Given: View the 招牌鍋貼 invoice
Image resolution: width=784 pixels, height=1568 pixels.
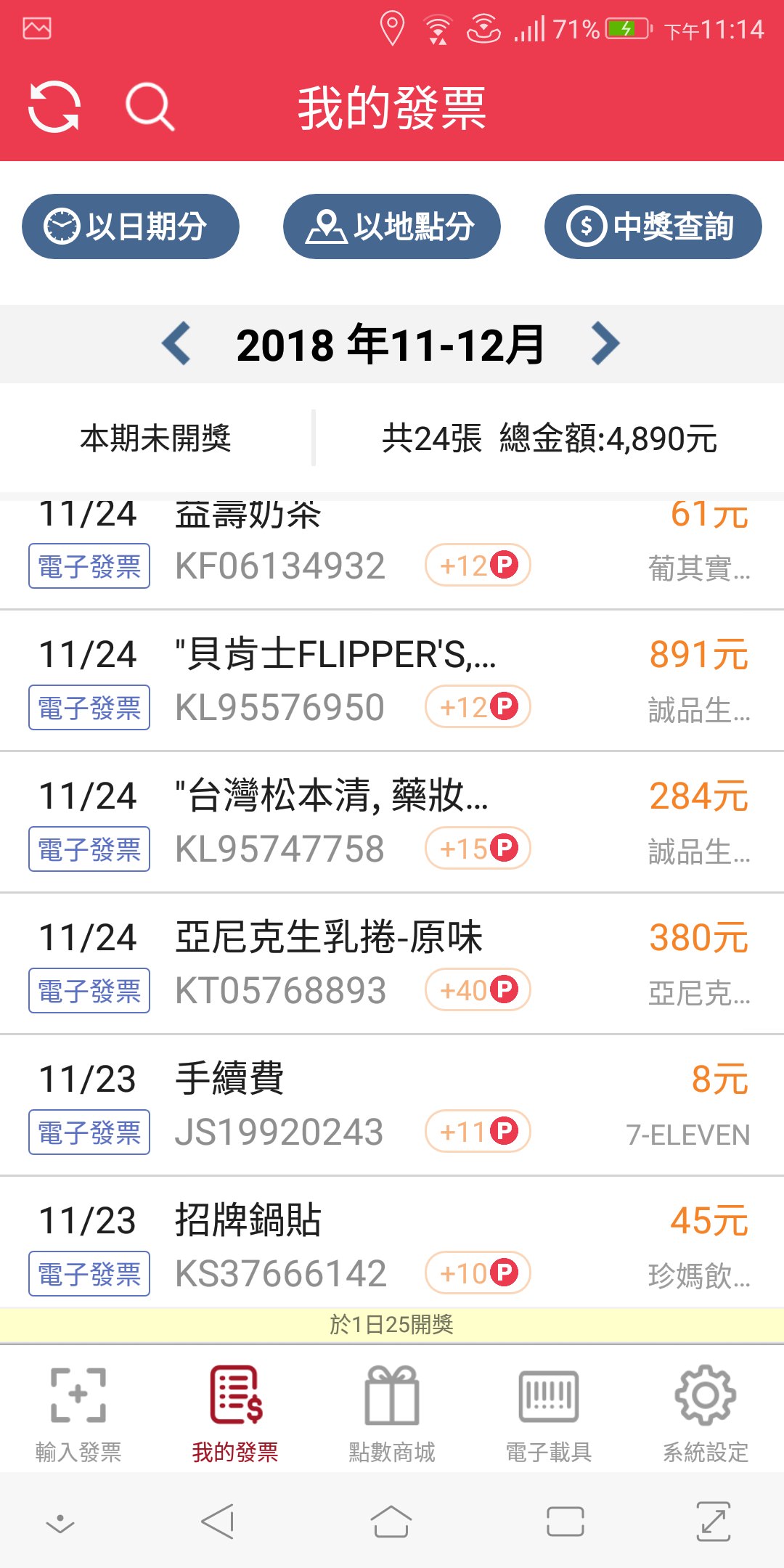Looking at the screenshot, I should 392,1243.
